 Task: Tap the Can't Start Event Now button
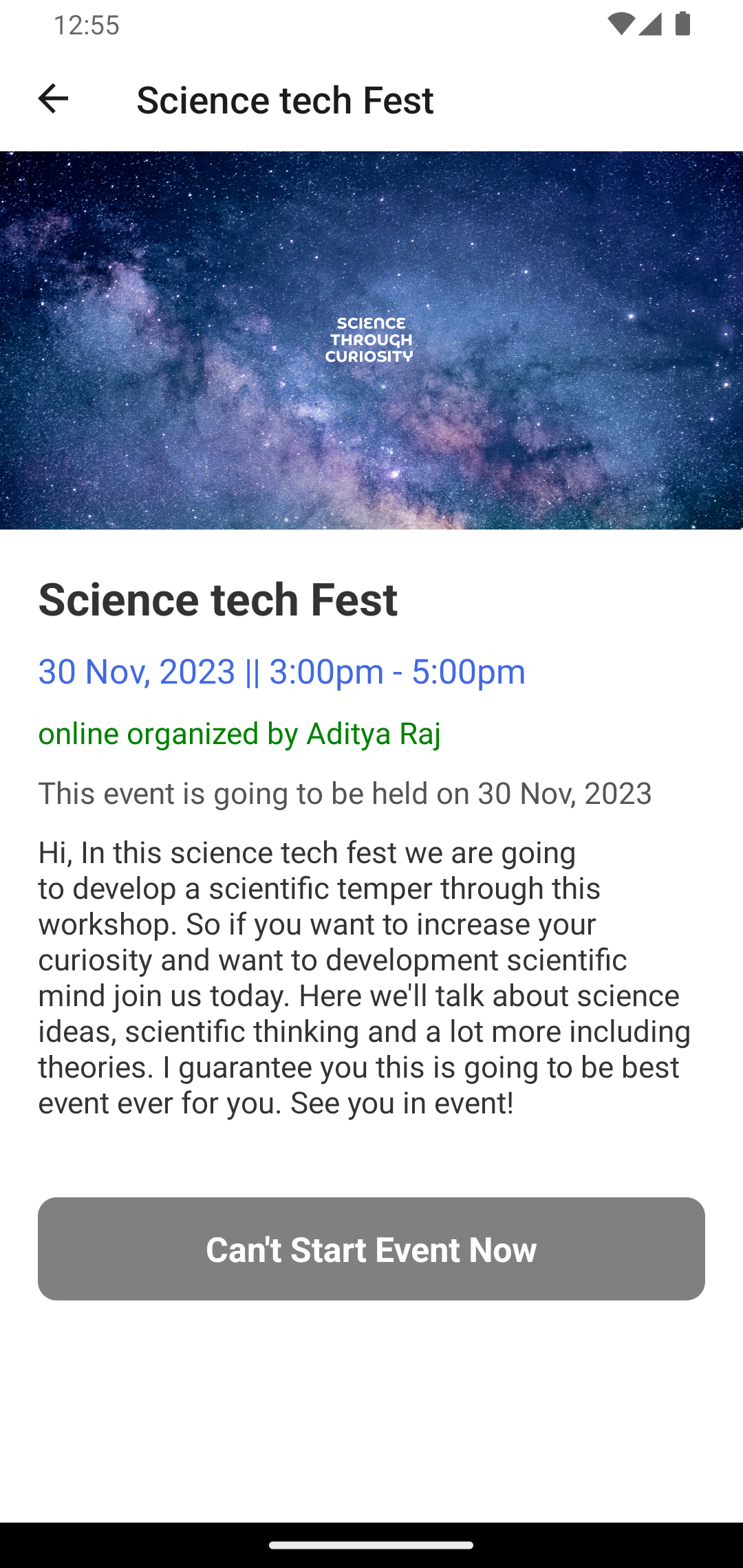[371, 1249]
